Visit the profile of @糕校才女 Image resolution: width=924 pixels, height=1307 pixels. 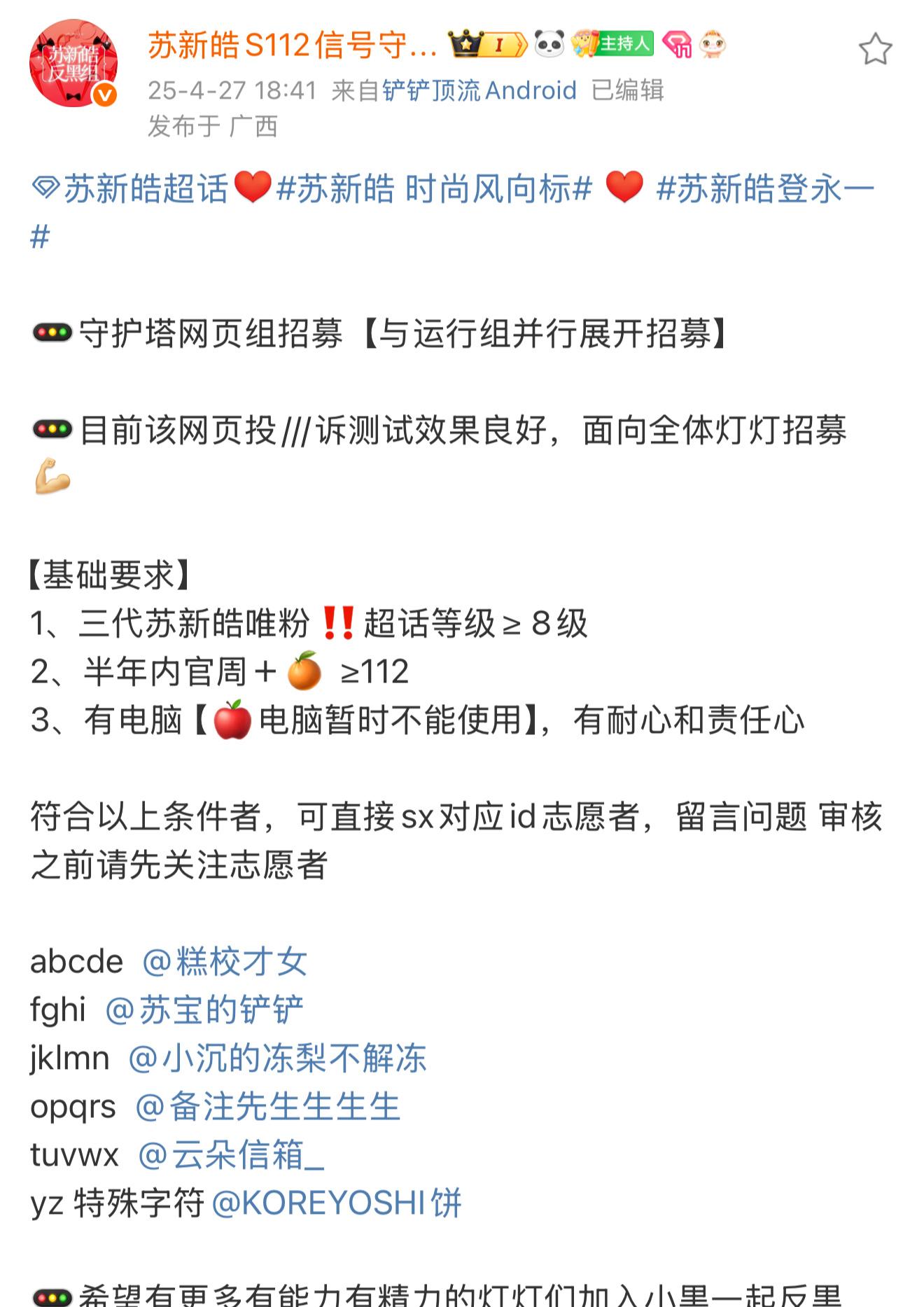pos(225,961)
